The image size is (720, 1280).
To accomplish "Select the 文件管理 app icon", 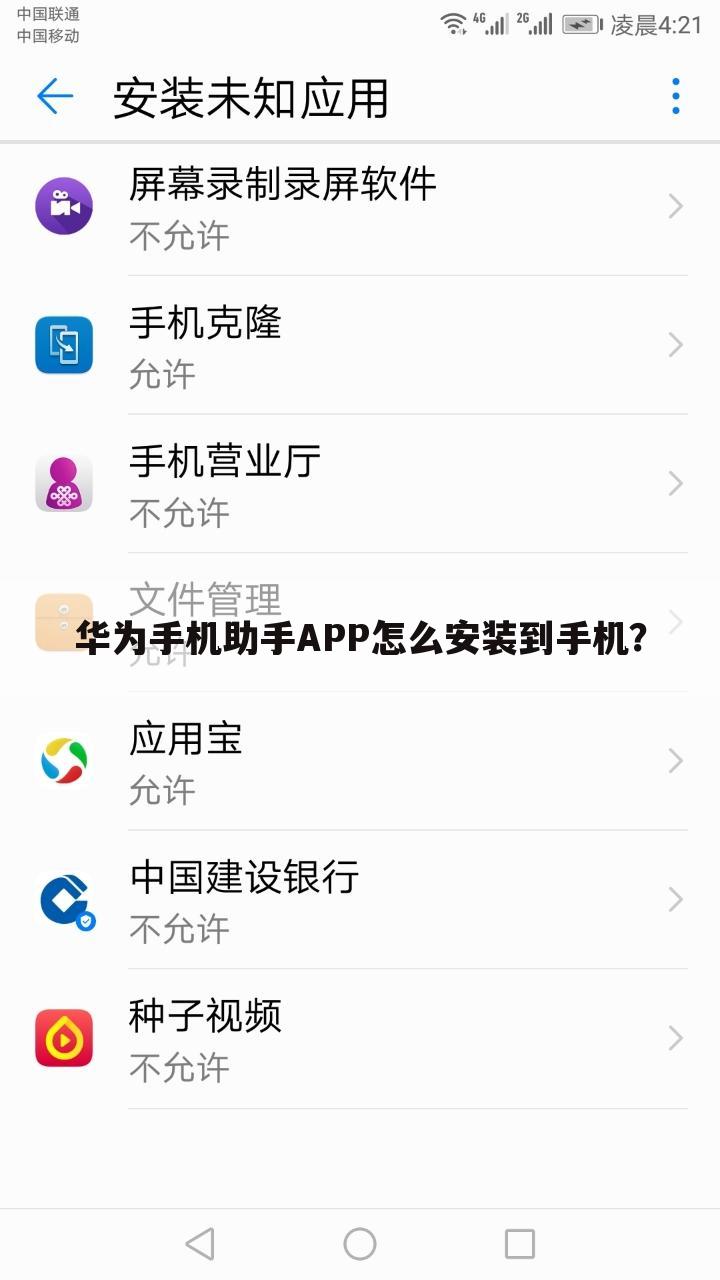I will tap(64, 622).
